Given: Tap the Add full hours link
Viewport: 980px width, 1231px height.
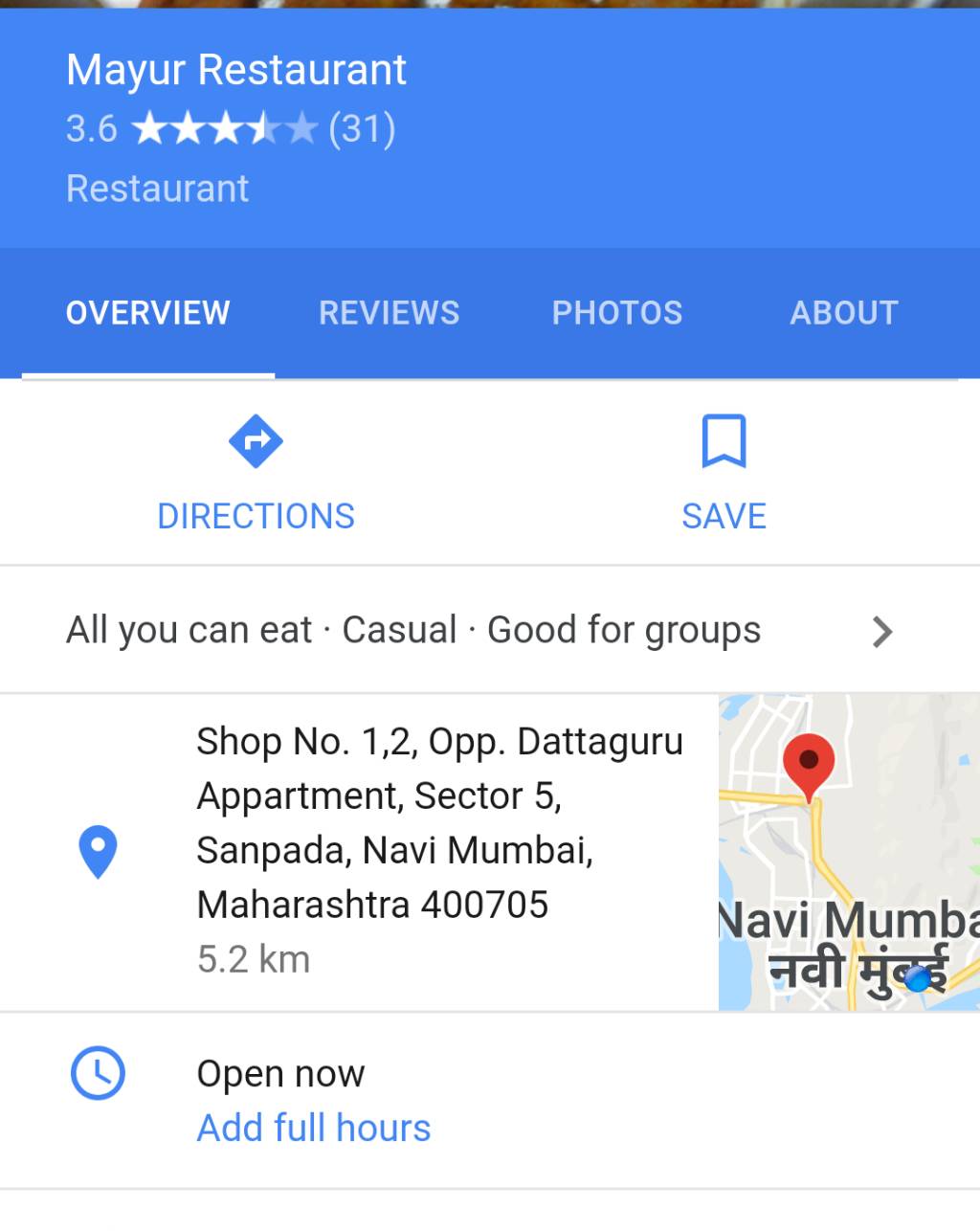Looking at the screenshot, I should tap(314, 1129).
